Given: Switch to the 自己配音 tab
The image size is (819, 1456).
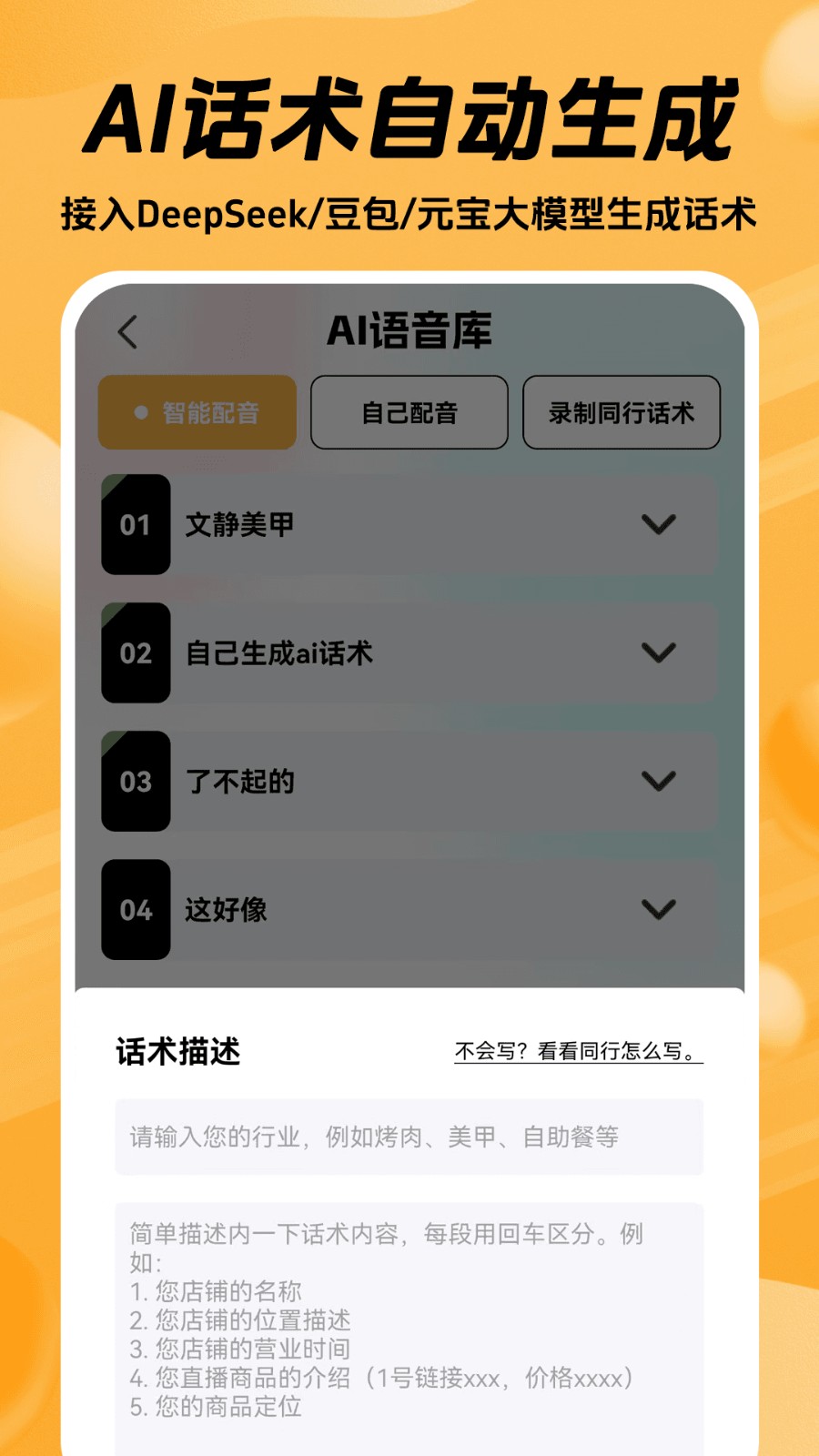Looking at the screenshot, I should (x=409, y=412).
